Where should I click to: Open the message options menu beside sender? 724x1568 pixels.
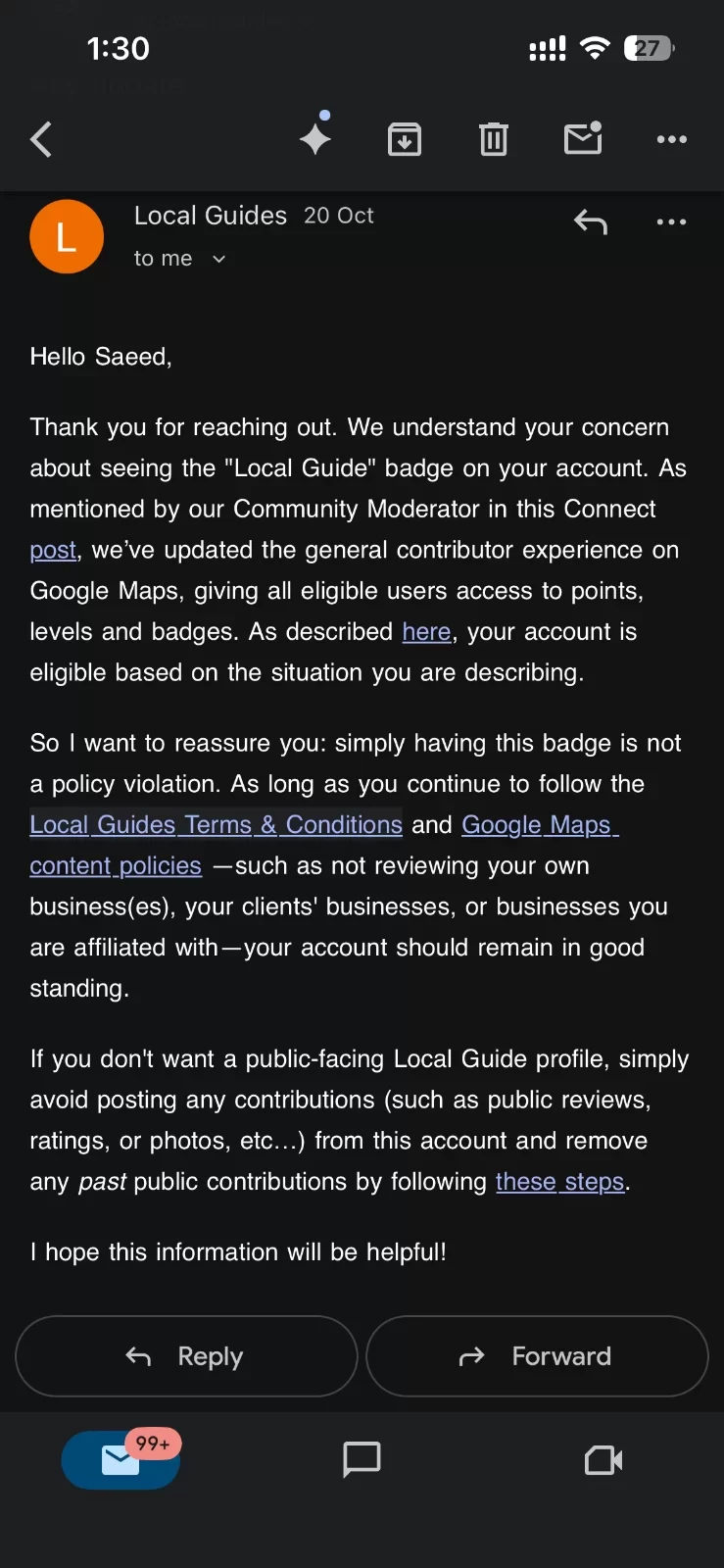(671, 222)
